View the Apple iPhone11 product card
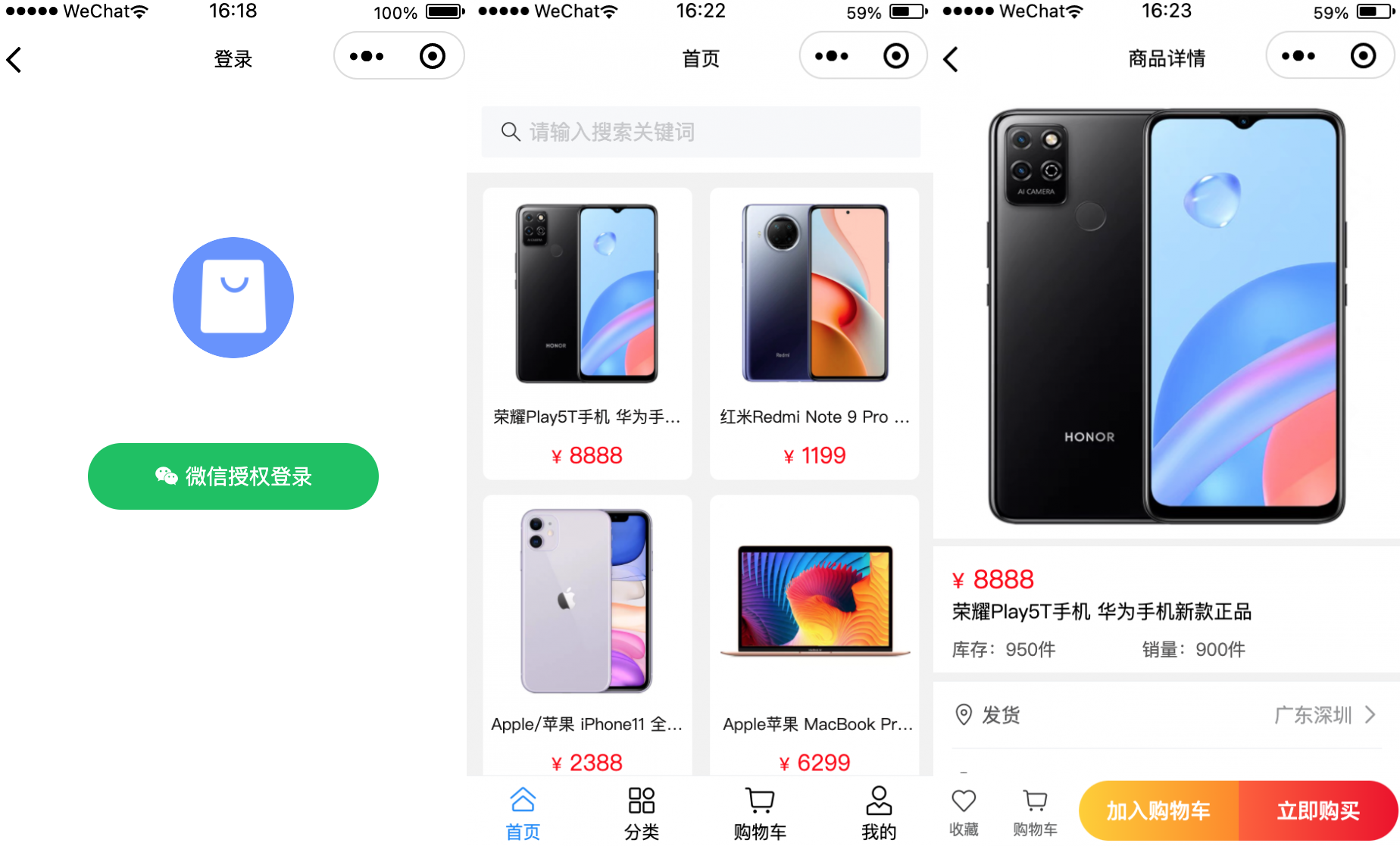The height and width of the screenshot is (846, 1400). [587, 636]
